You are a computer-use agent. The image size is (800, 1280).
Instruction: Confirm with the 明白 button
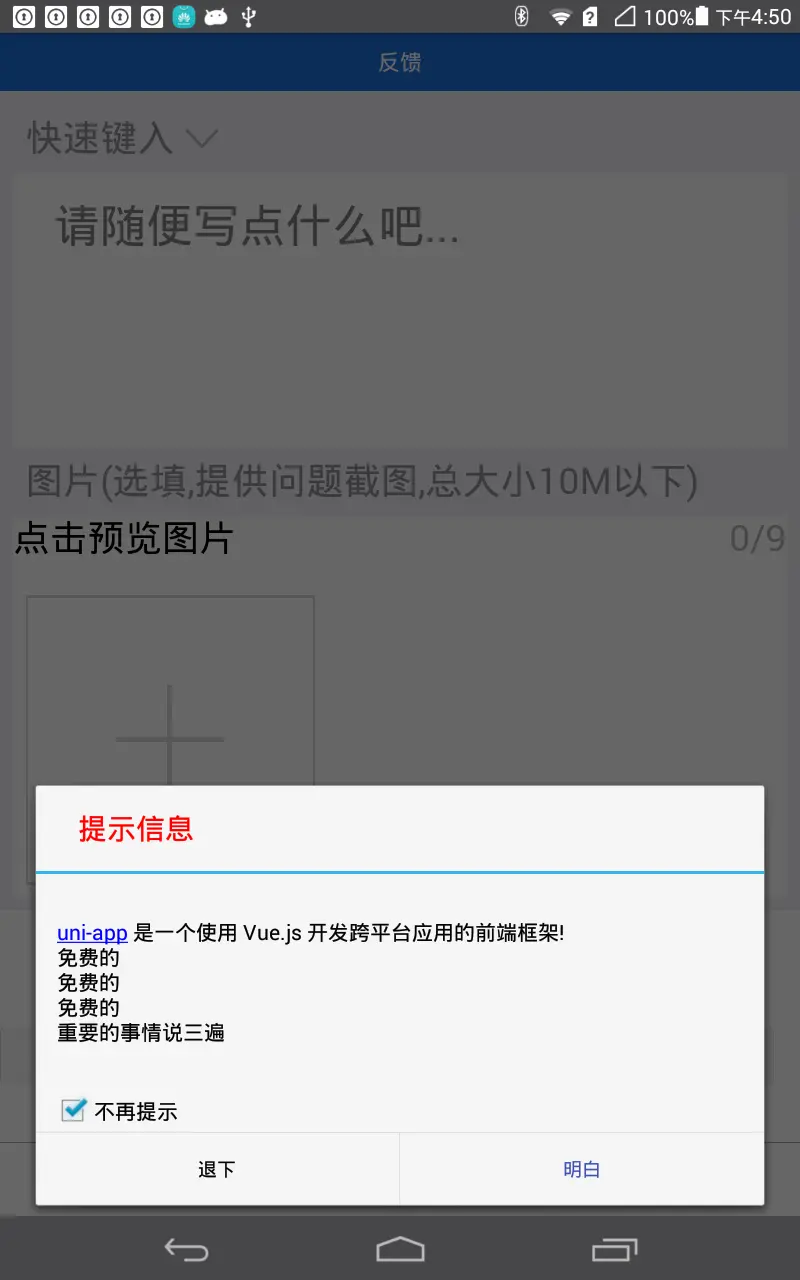(582, 1169)
